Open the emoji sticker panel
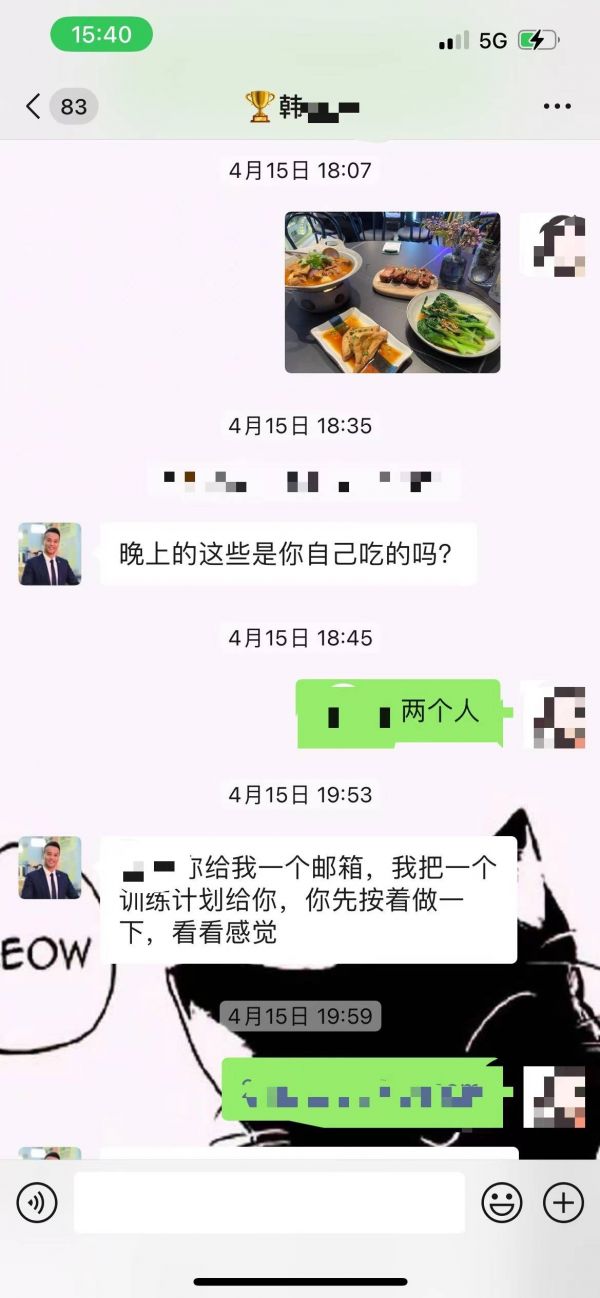Screen dimensions: 600x1298 [x=502, y=1202]
